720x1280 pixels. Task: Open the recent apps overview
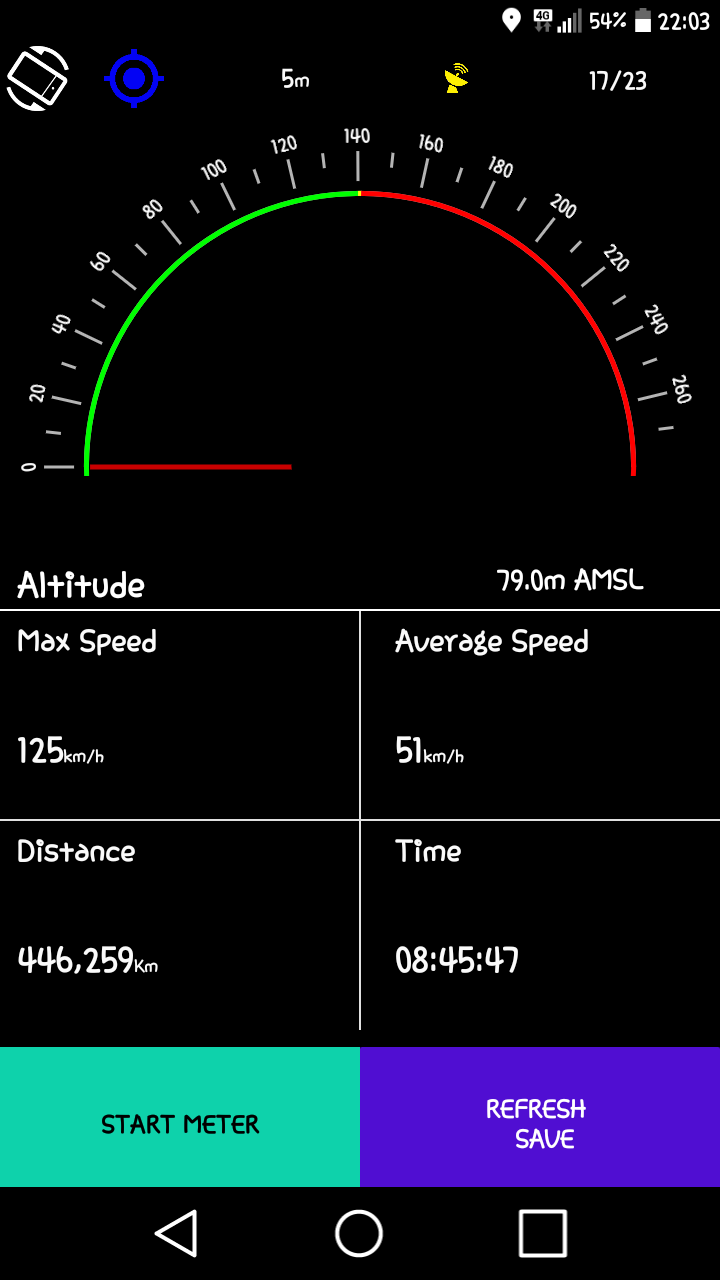(x=543, y=1233)
